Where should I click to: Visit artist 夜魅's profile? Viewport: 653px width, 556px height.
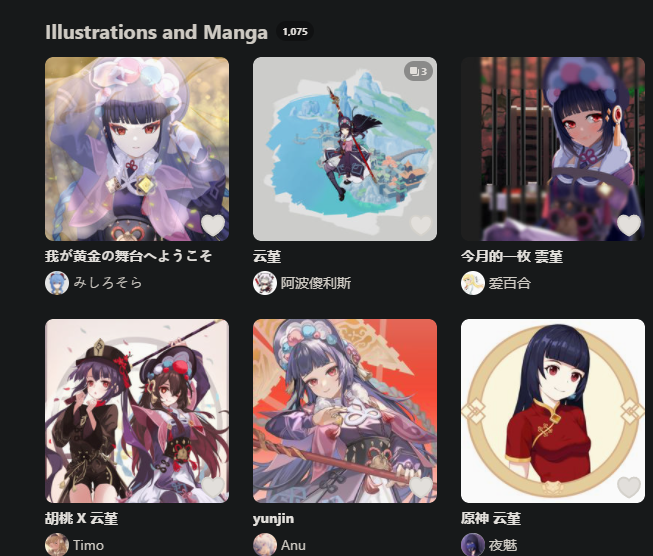click(x=502, y=545)
